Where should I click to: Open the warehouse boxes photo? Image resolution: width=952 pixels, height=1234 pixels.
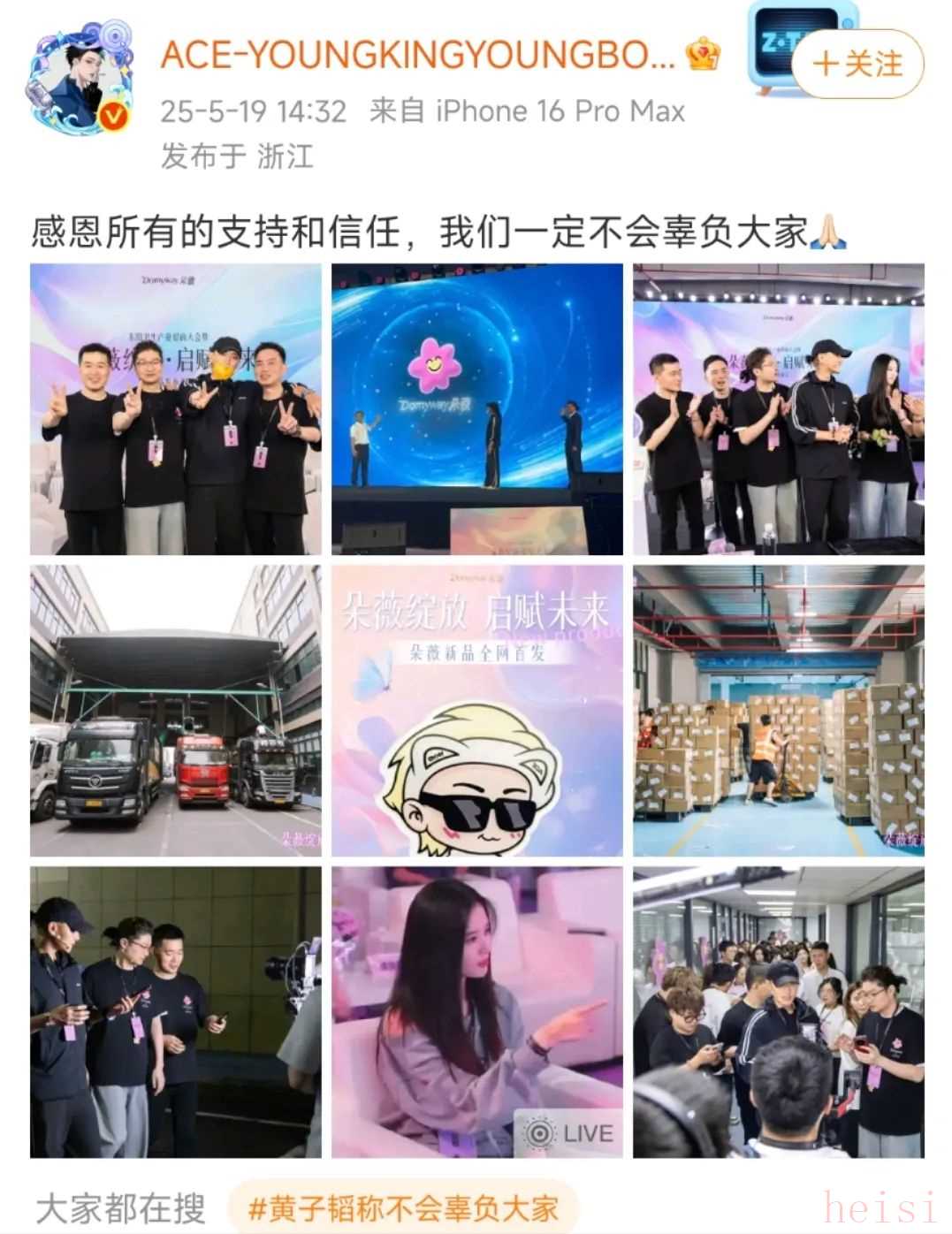point(778,711)
